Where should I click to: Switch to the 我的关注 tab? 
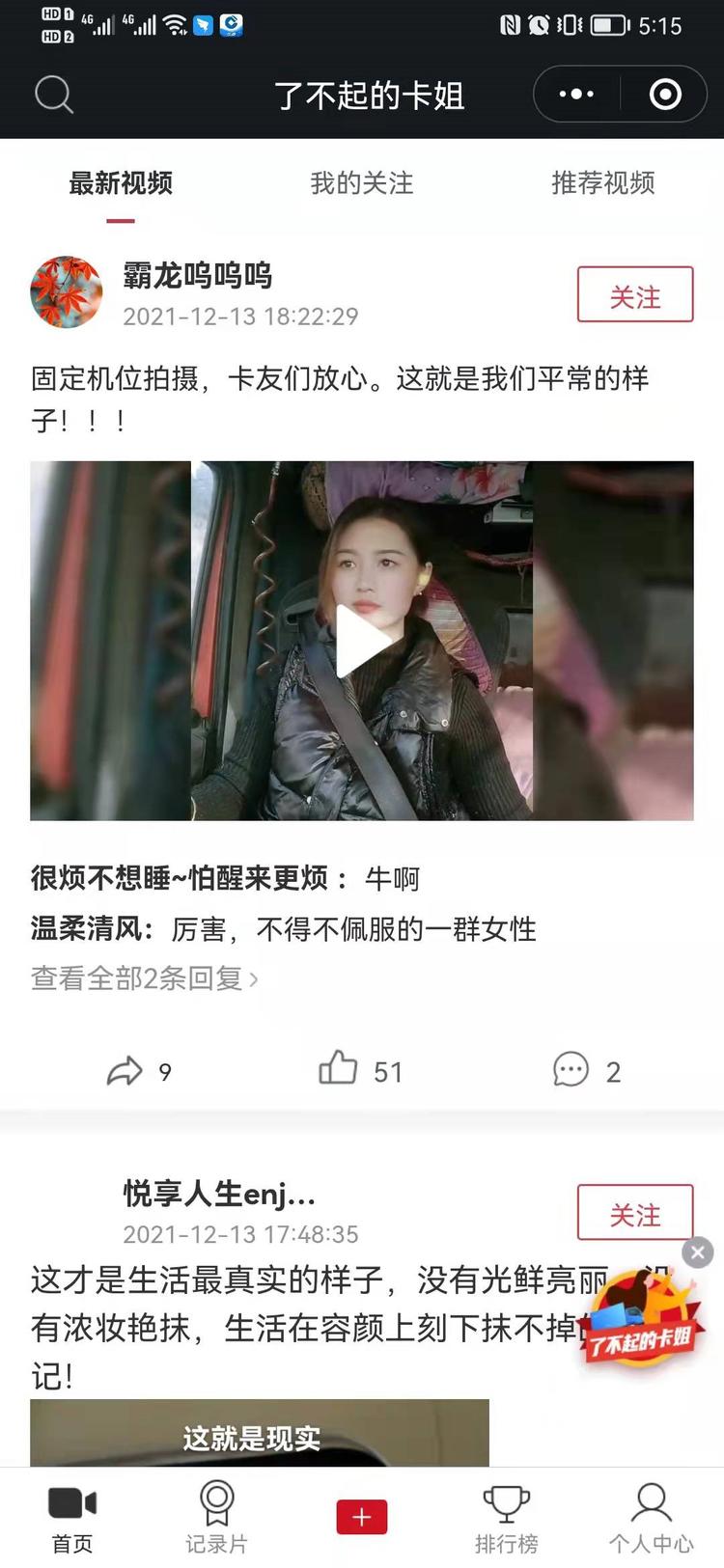(362, 183)
